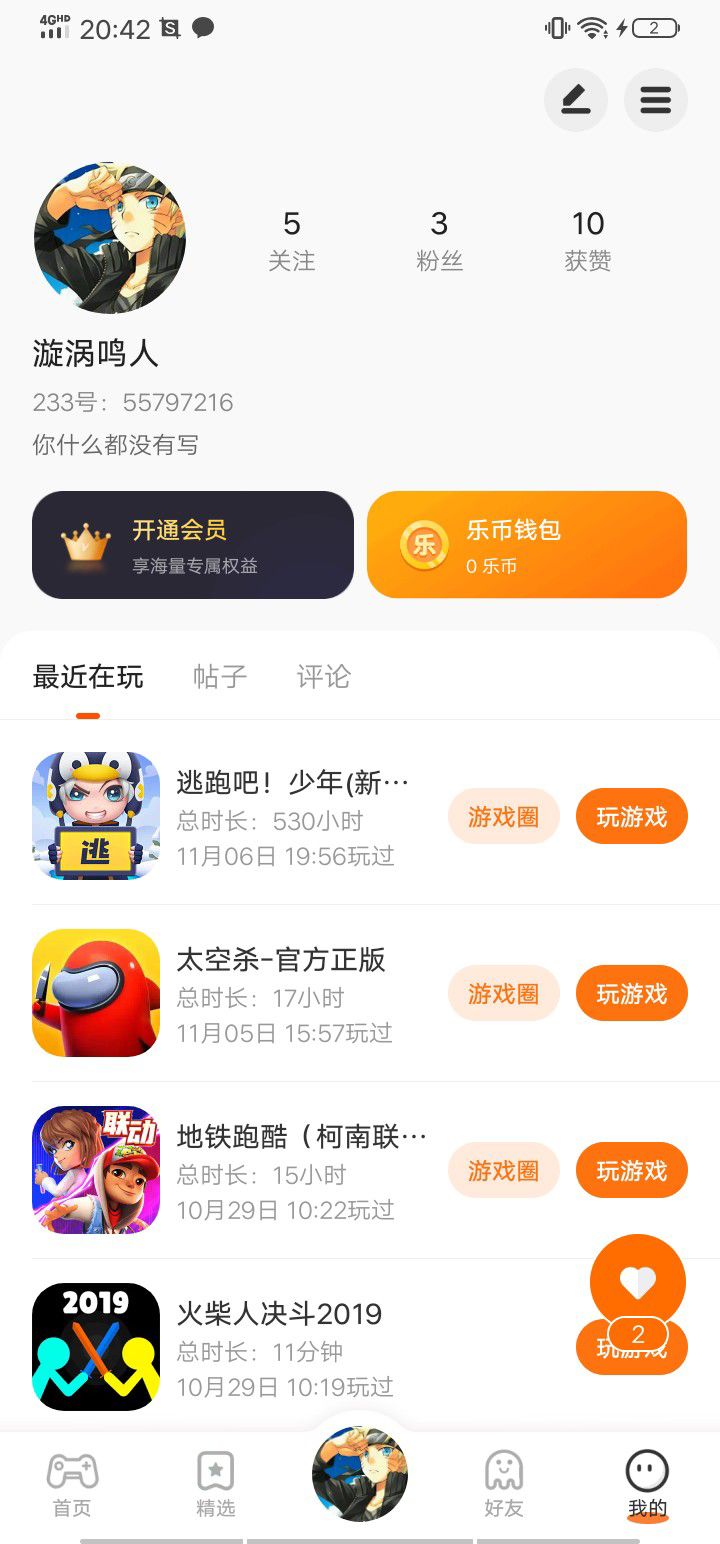Viewport: 720px width, 1544px height.
Task: Switch to the 精选 tab
Action: coord(215,1485)
